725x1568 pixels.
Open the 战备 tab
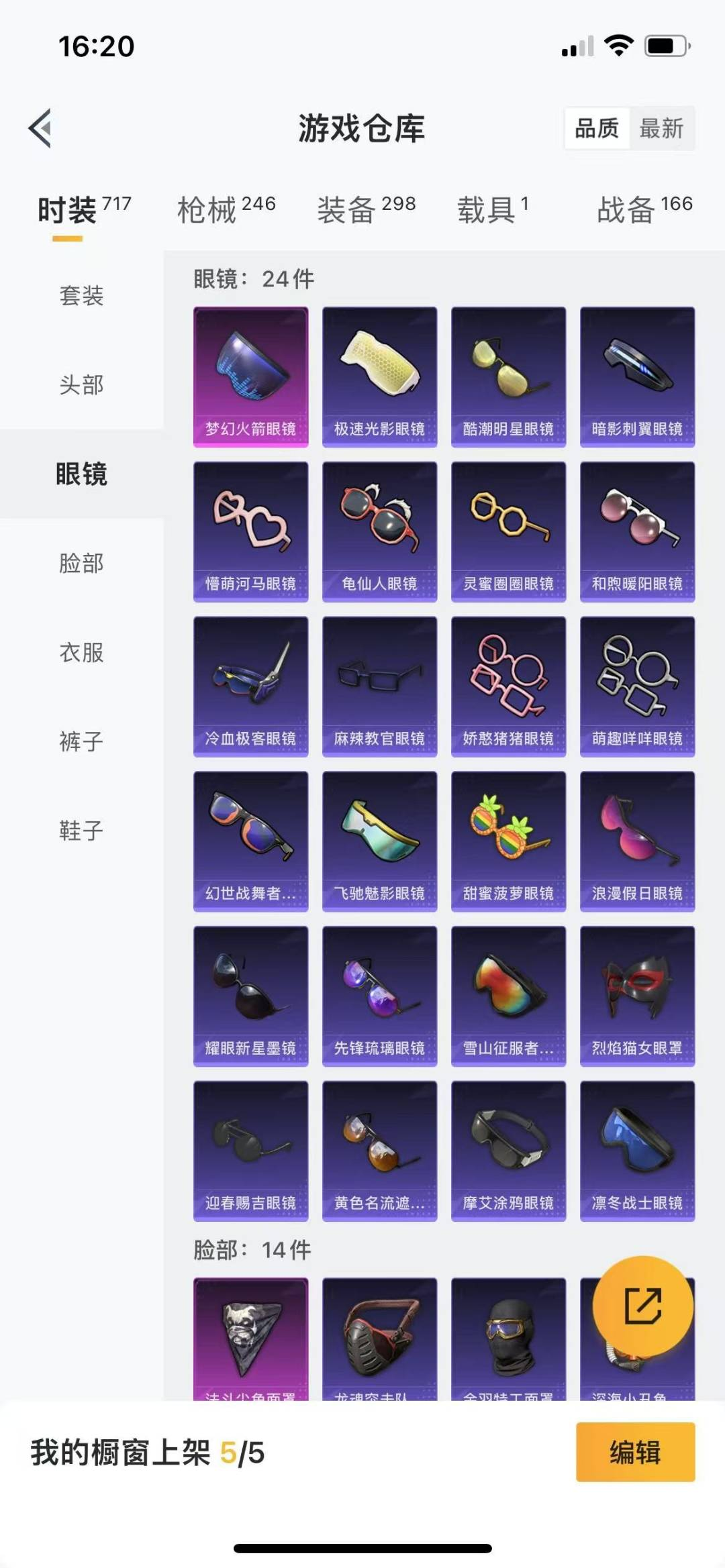644,210
